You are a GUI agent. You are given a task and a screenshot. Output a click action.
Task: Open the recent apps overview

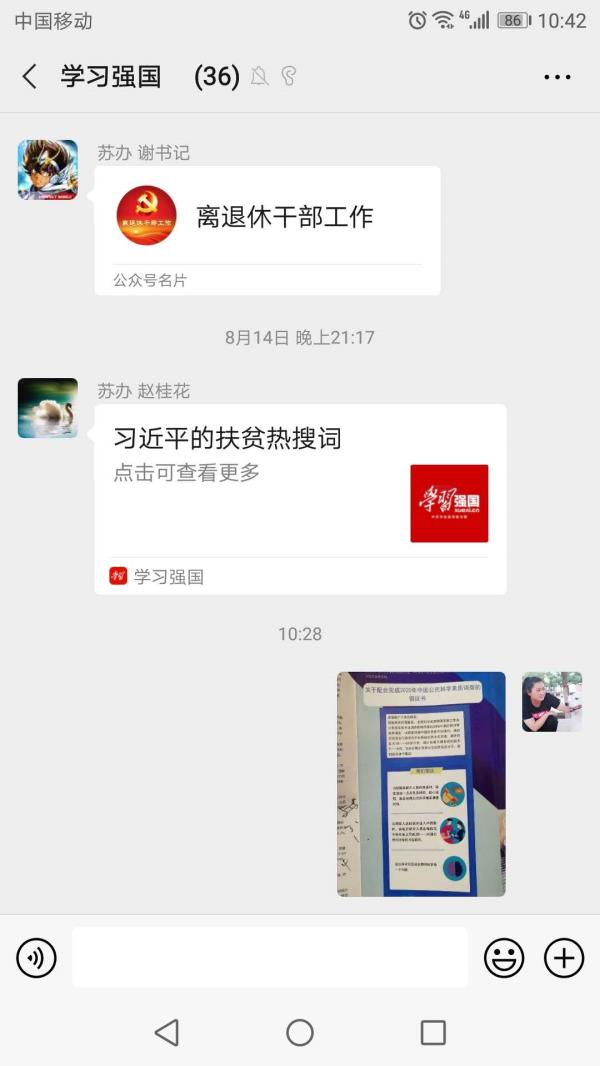433,1033
